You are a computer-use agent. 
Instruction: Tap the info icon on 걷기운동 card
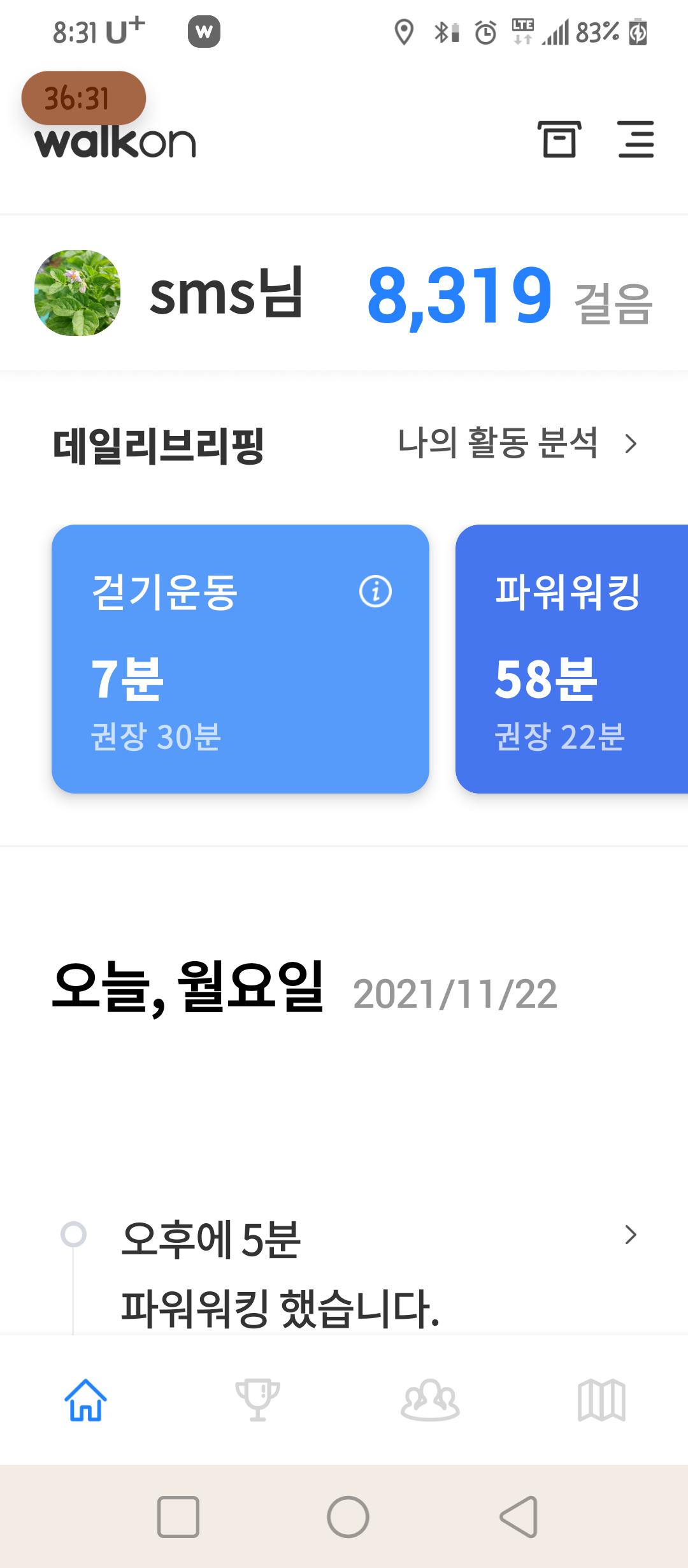point(375,592)
